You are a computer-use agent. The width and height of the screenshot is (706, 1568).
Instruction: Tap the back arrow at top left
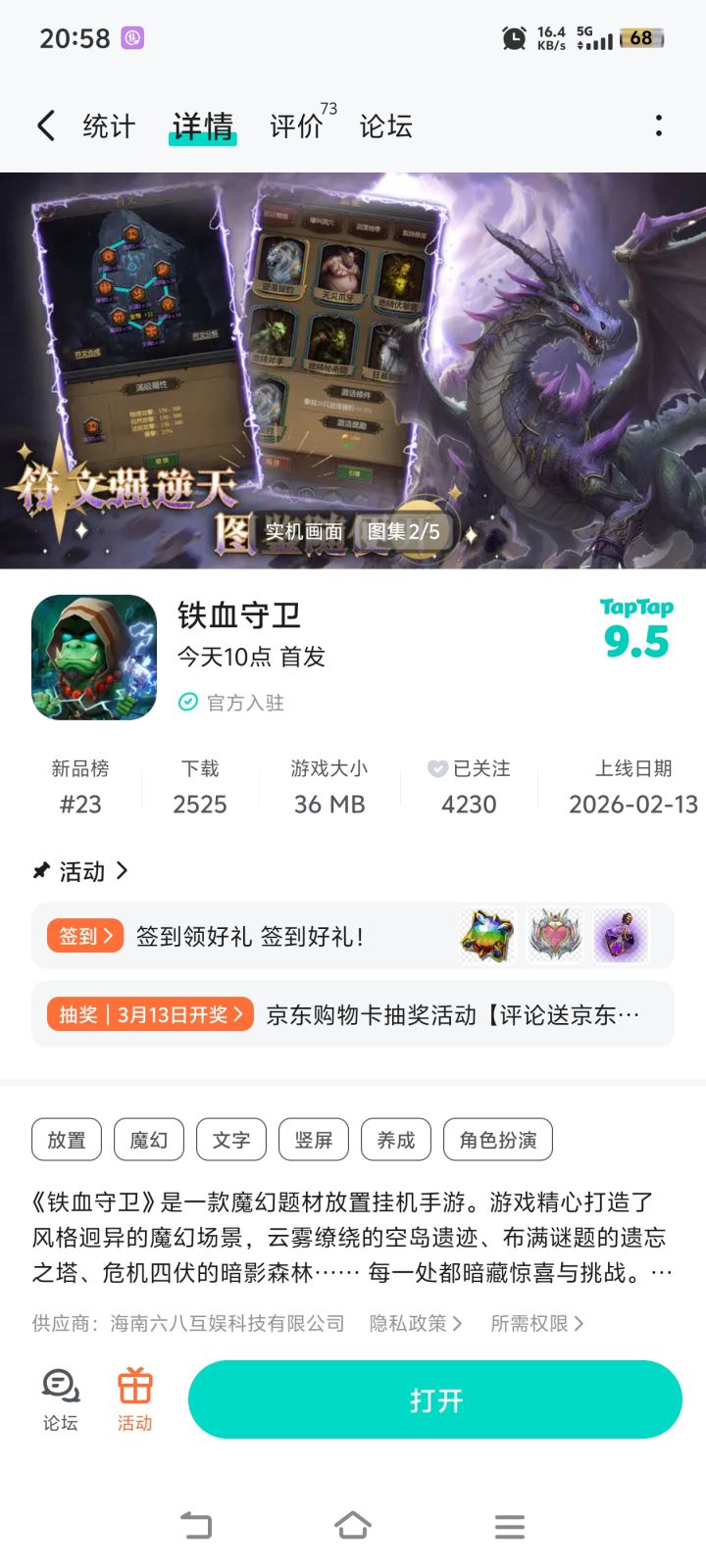click(44, 125)
